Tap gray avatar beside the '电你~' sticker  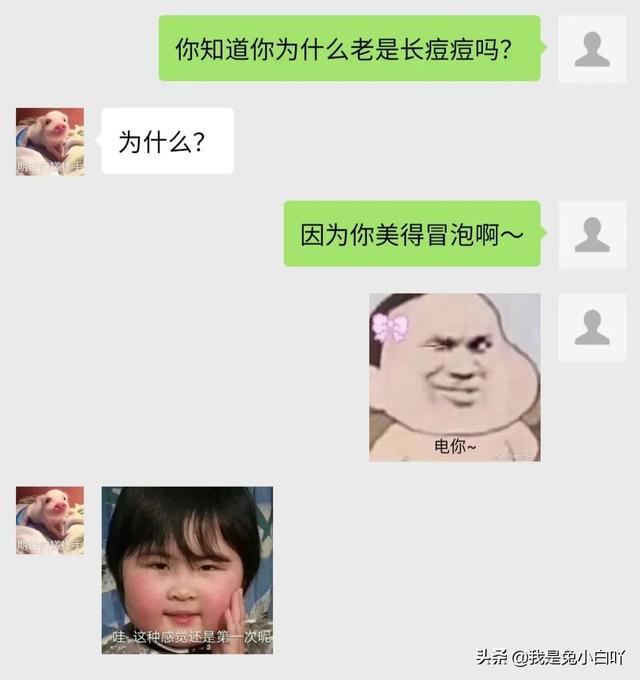click(x=592, y=327)
